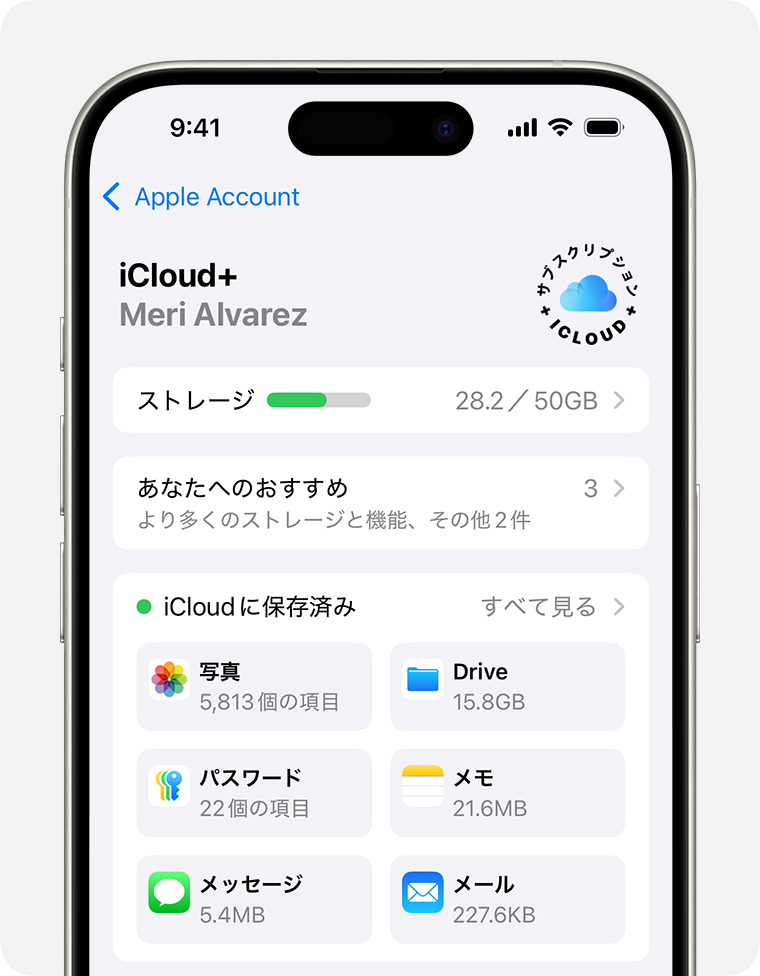Image resolution: width=760 pixels, height=976 pixels.
Task: Open the パスワード passwords tile
Action: click(254, 792)
